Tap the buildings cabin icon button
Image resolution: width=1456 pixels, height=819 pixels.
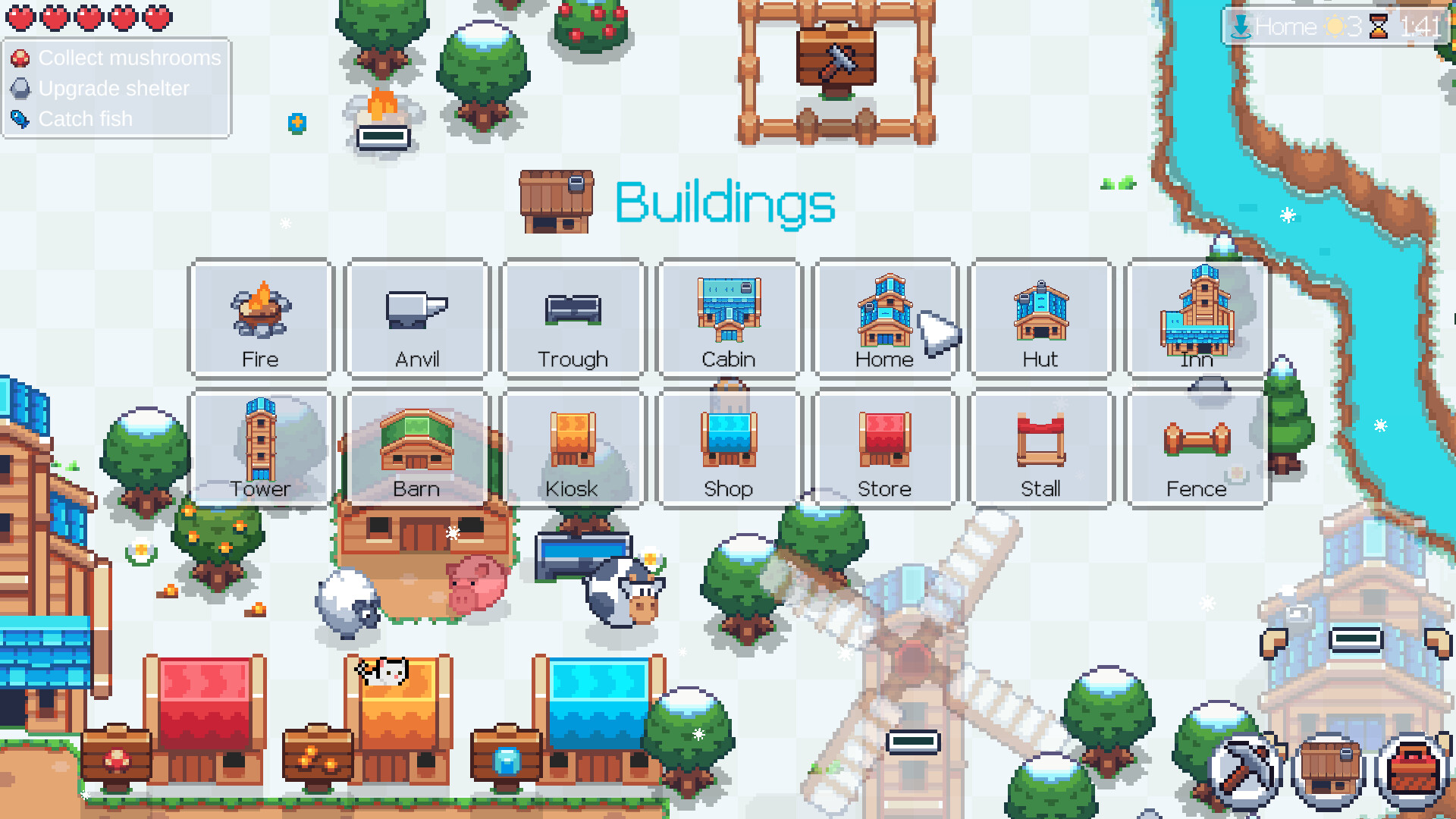pos(1328,770)
